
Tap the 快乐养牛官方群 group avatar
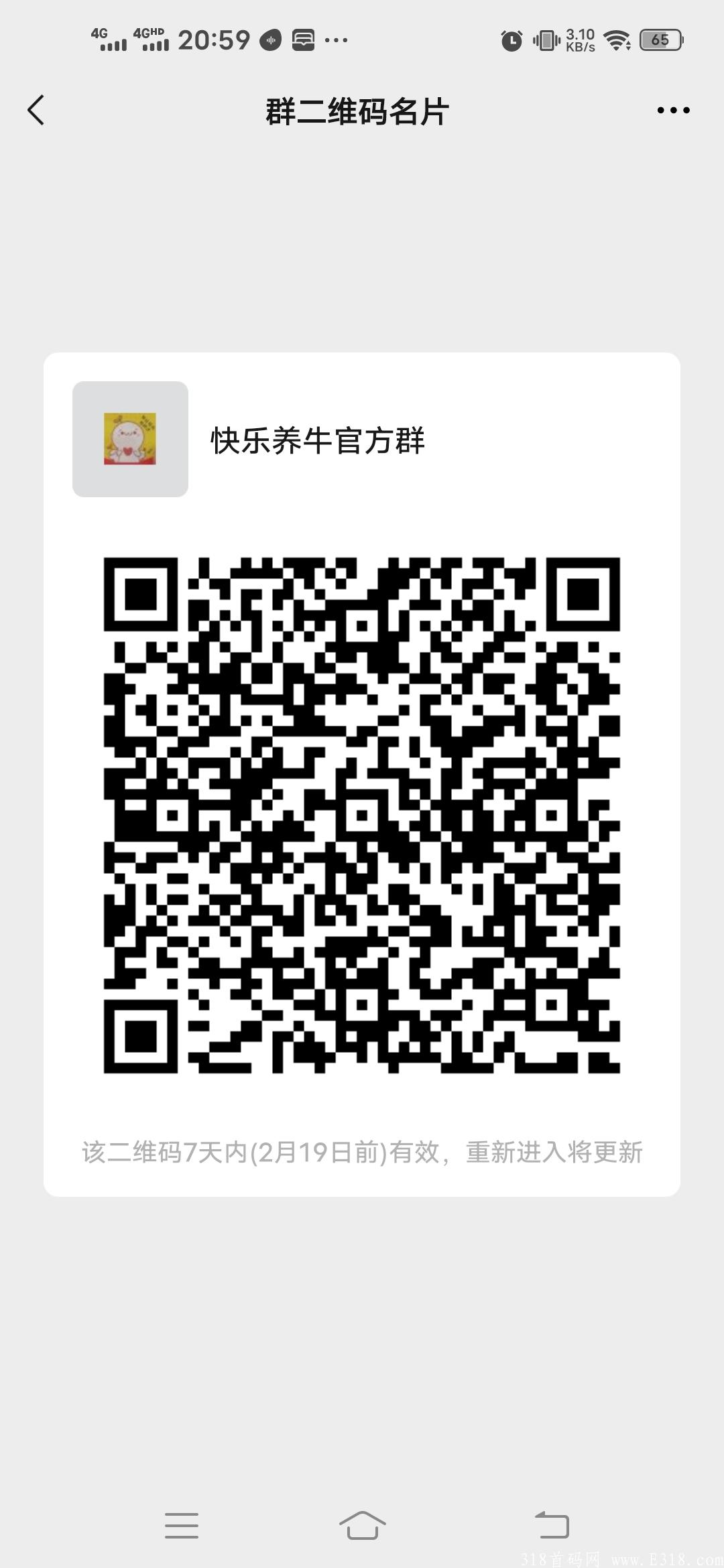pyautogui.click(x=131, y=439)
